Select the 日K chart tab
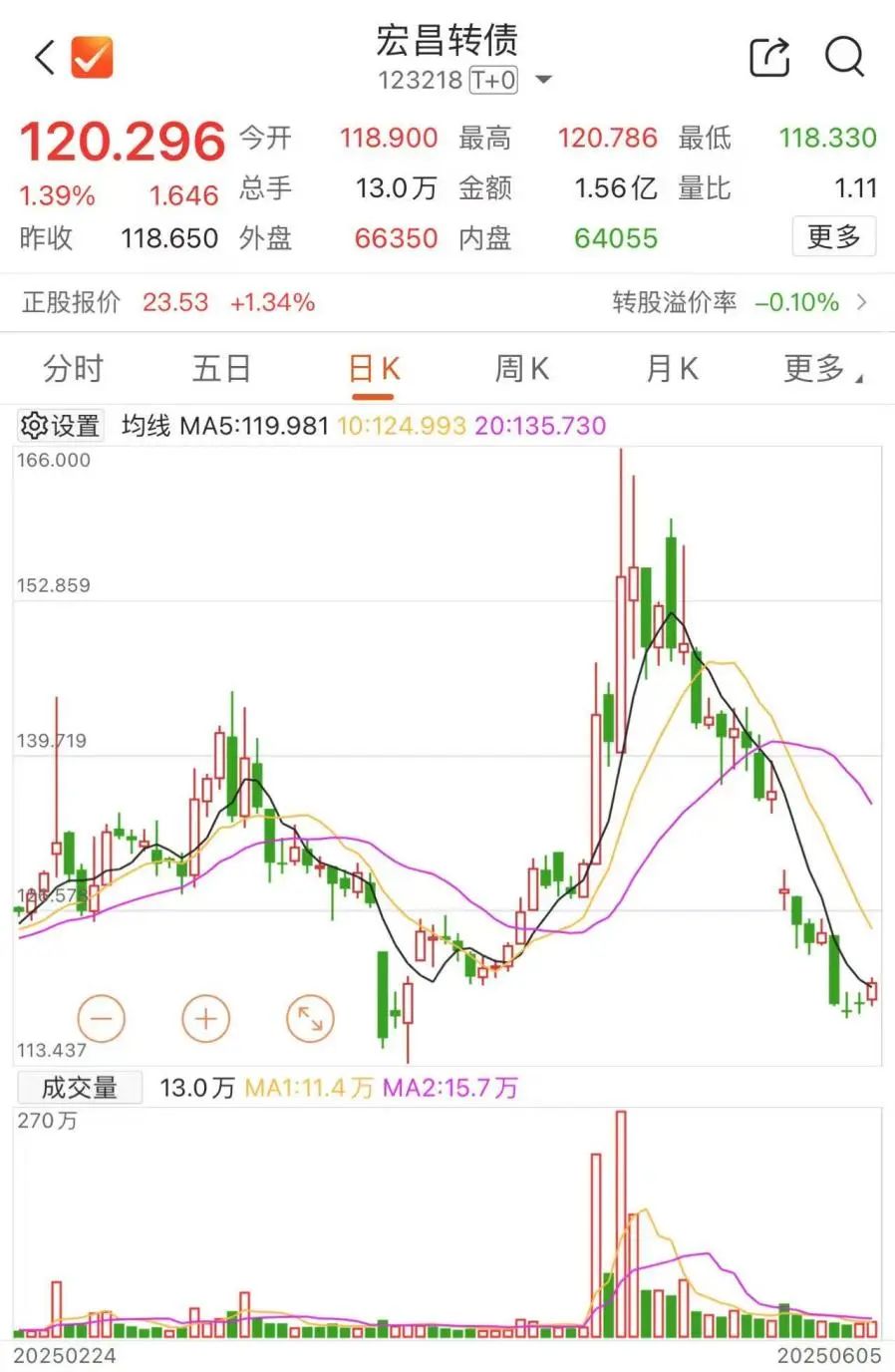Viewport: 895px width, 1372px height. pos(374,370)
